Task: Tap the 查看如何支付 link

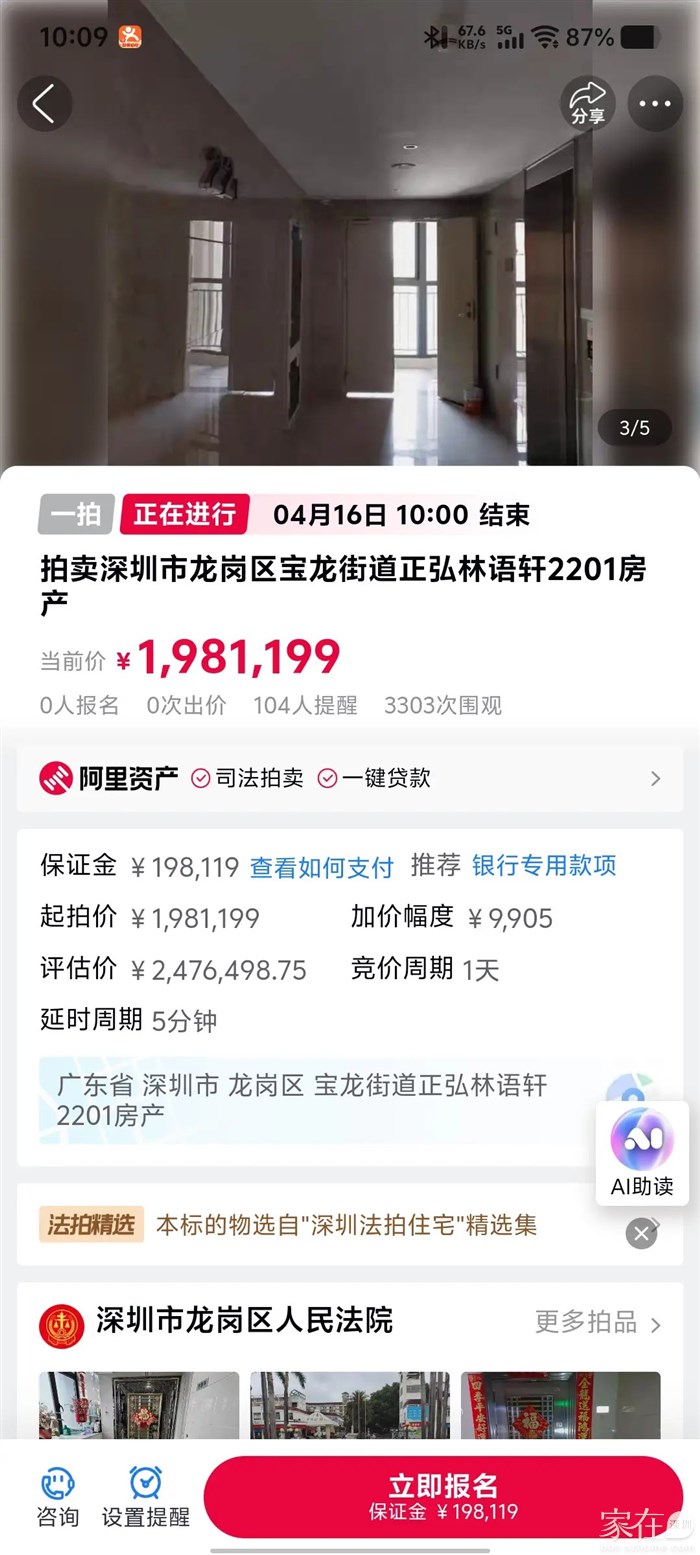Action: coord(321,867)
